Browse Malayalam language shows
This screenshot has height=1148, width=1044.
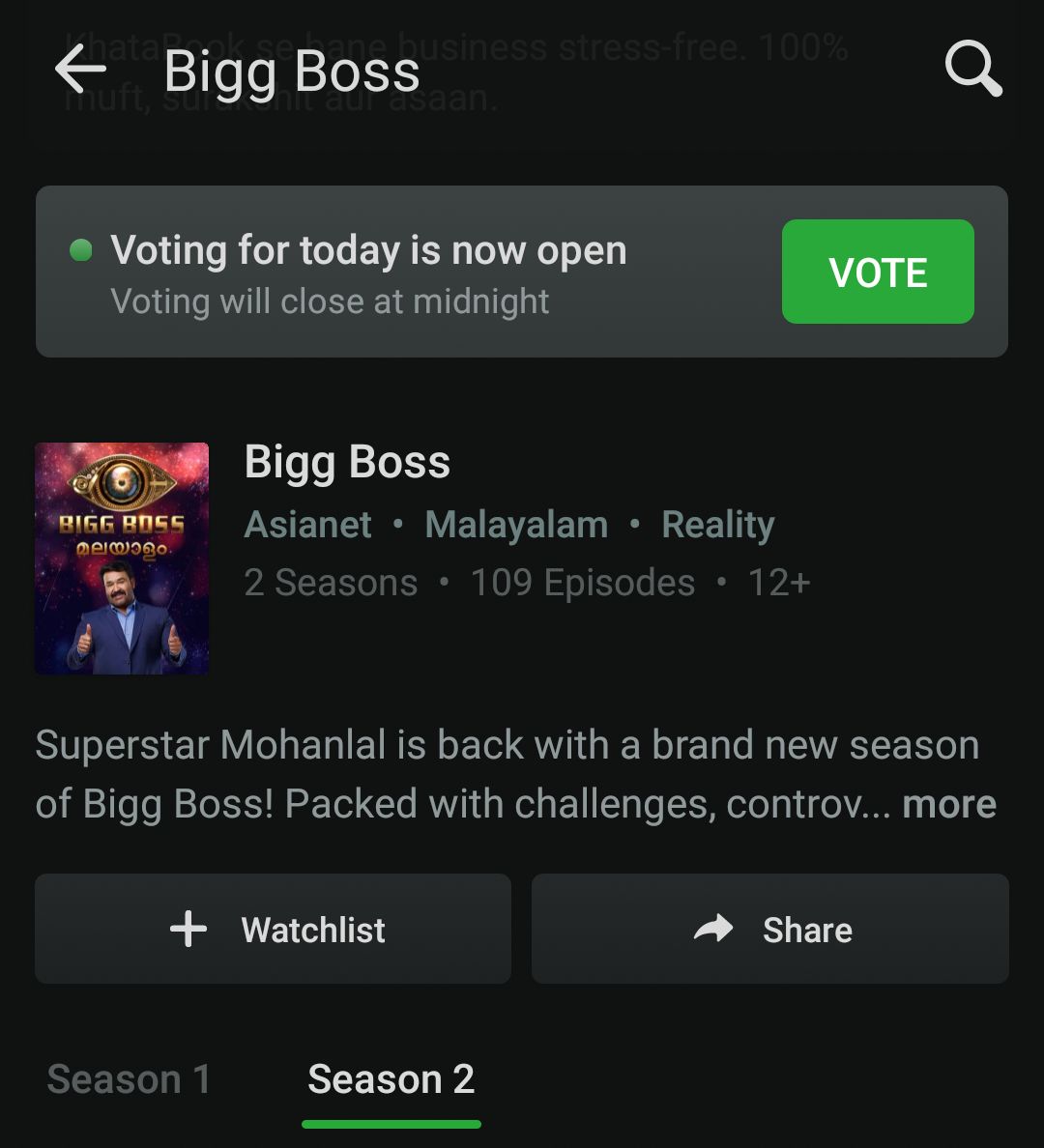click(x=516, y=525)
